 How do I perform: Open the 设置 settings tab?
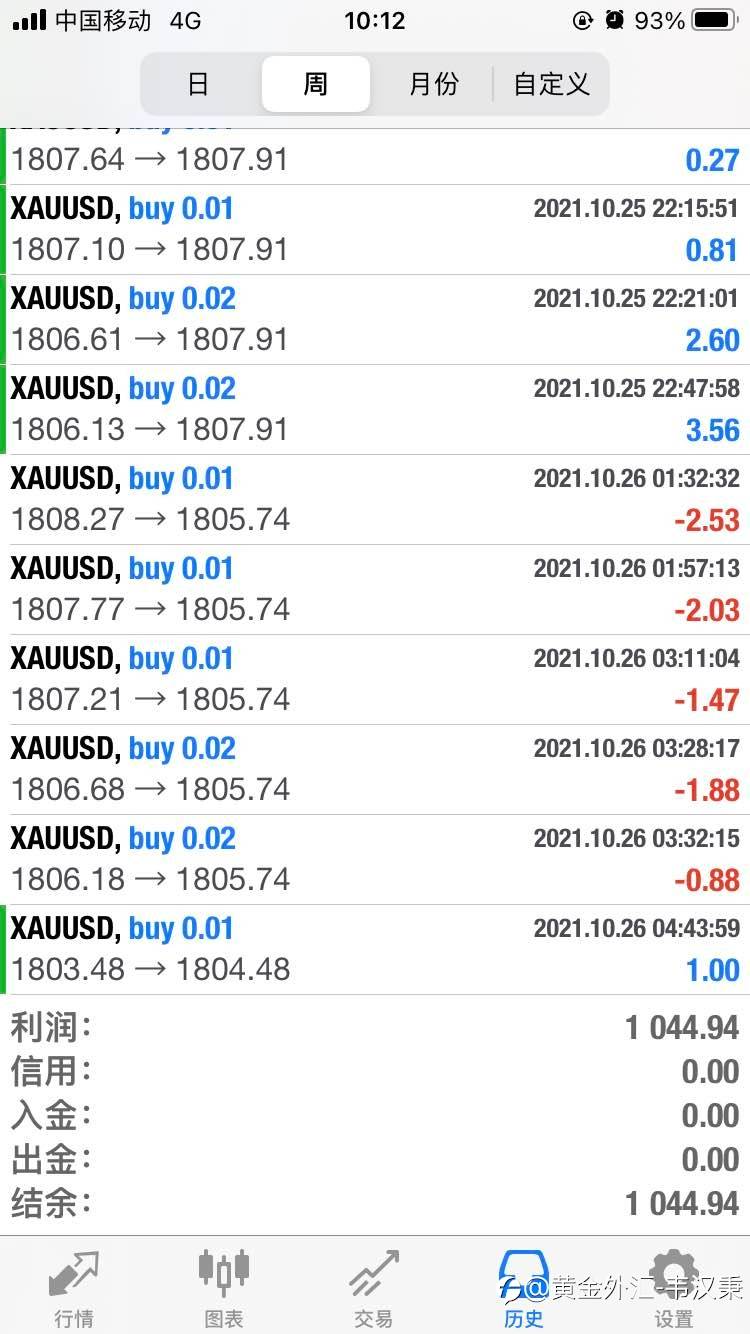click(674, 1288)
